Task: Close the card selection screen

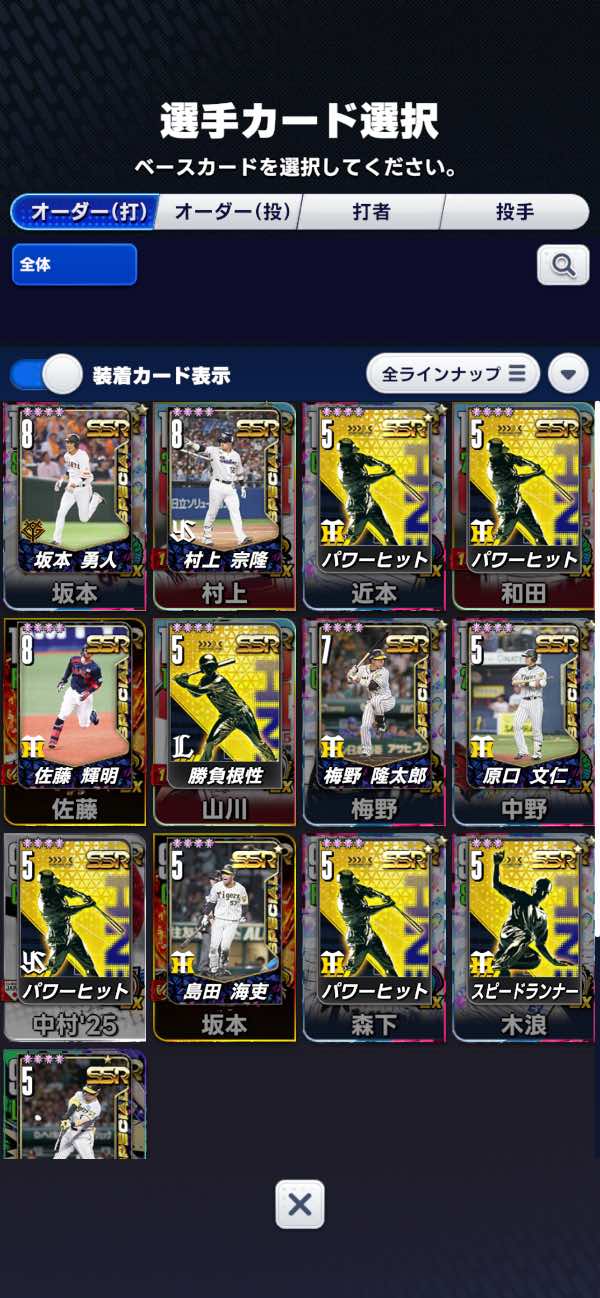Action: (300, 1204)
